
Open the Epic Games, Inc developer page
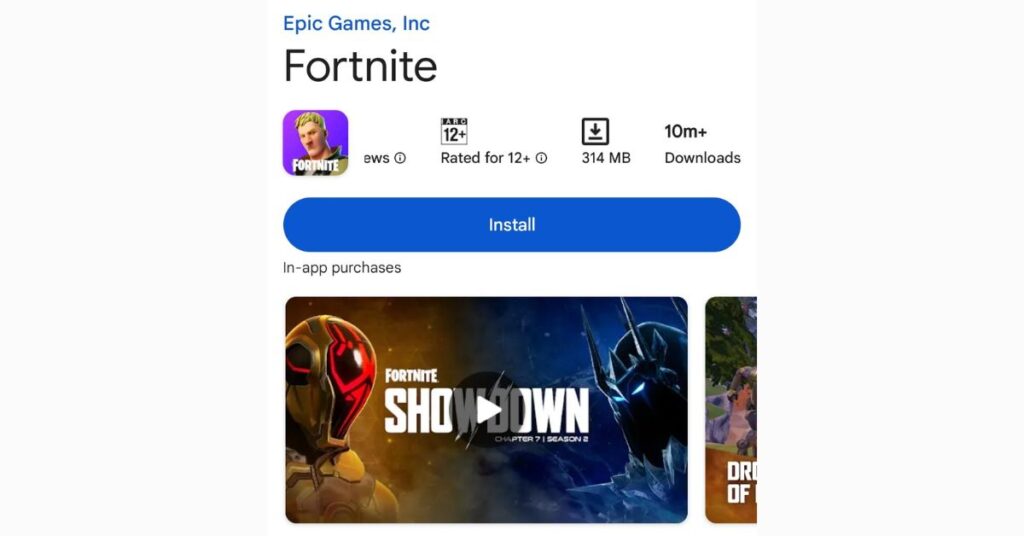click(x=356, y=23)
